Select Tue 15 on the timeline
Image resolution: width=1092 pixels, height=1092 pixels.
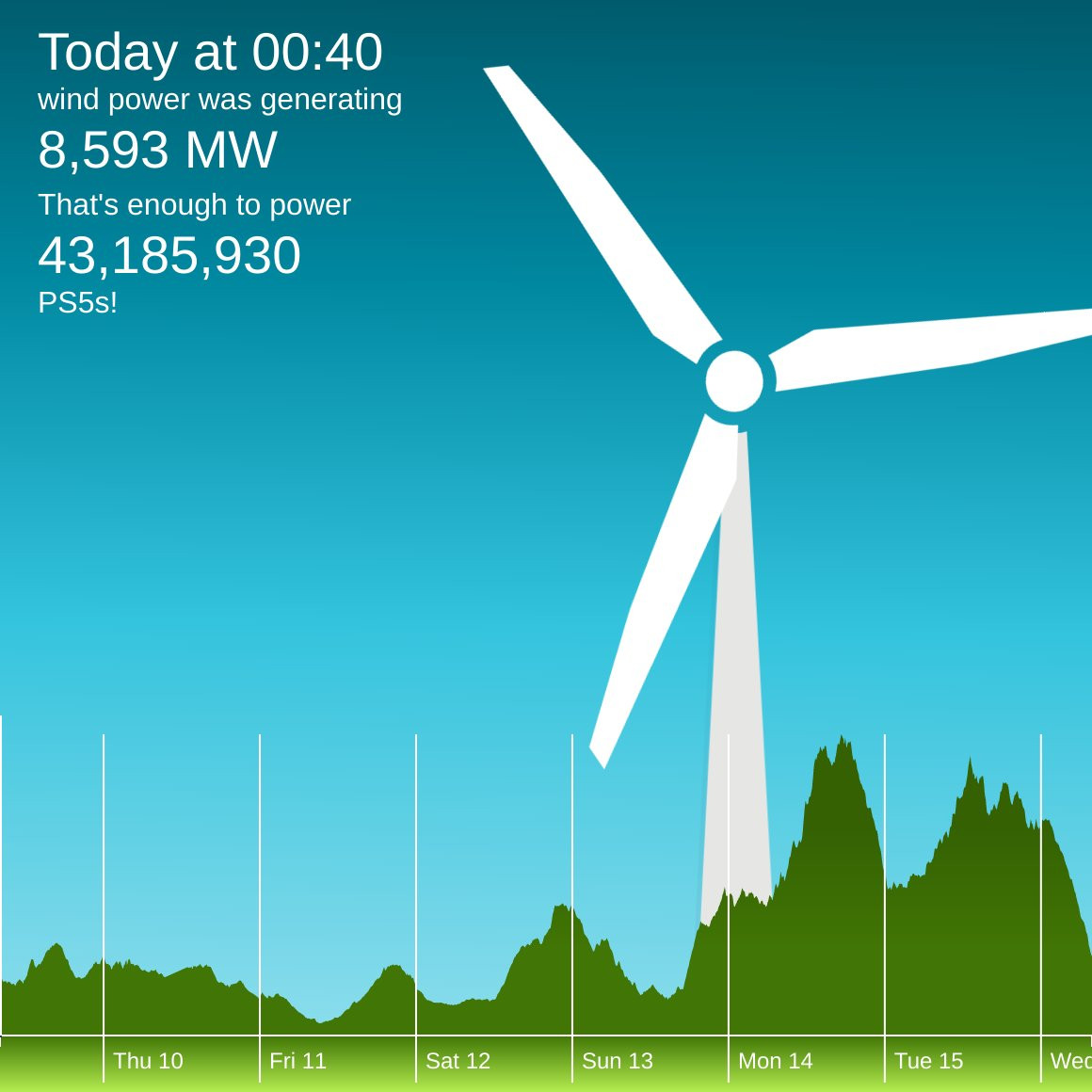[928, 1061]
